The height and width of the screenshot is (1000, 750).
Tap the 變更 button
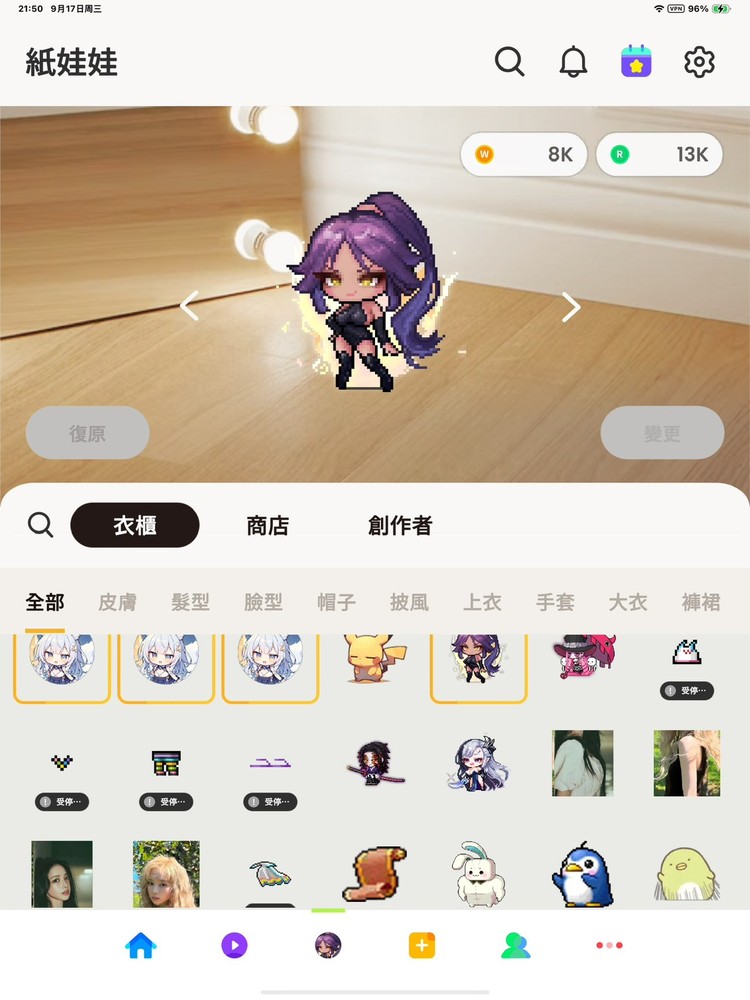click(662, 433)
